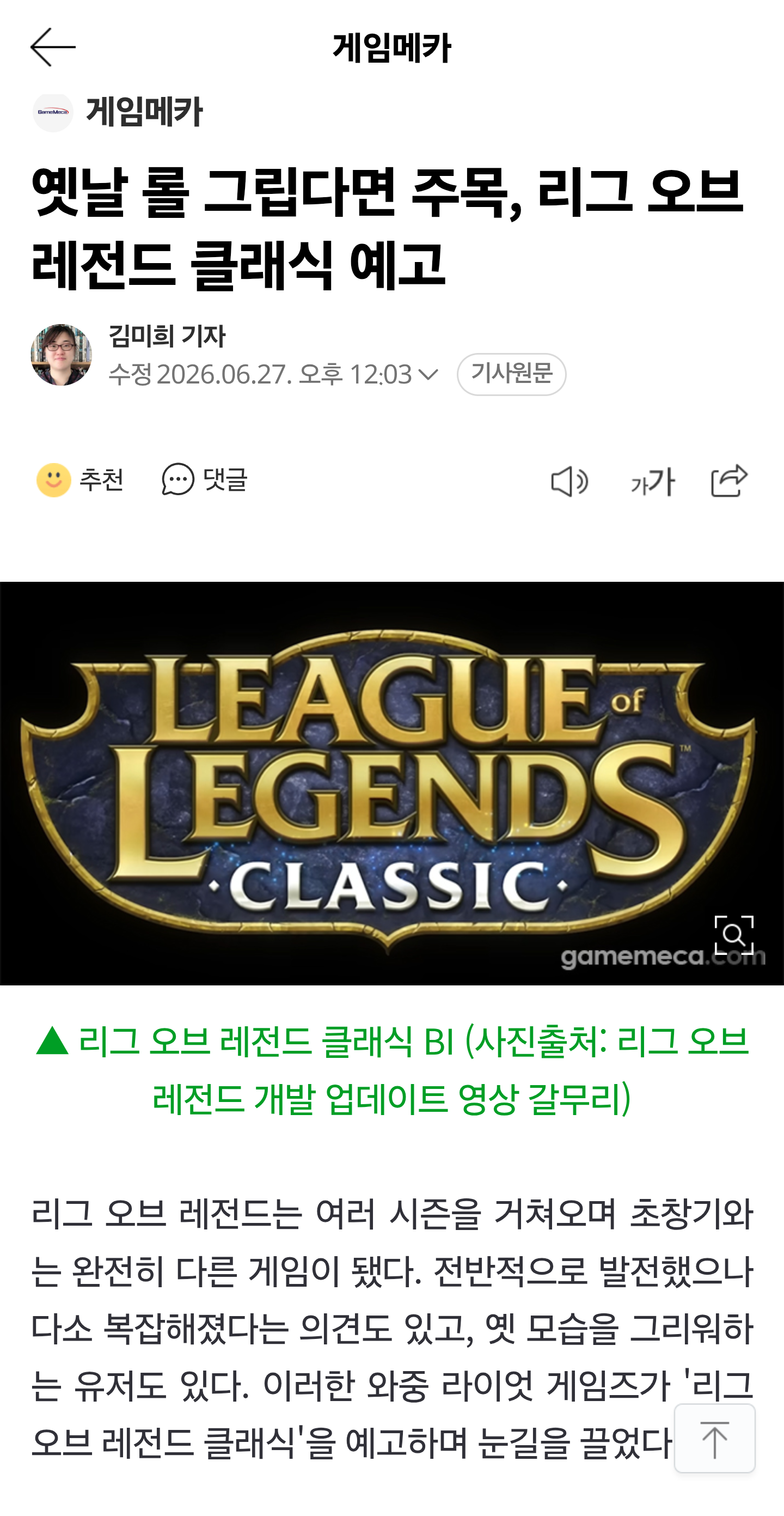The image size is (784, 1516).
Task: Enlarge the League of Legends Classic image
Action: pyautogui.click(x=733, y=935)
